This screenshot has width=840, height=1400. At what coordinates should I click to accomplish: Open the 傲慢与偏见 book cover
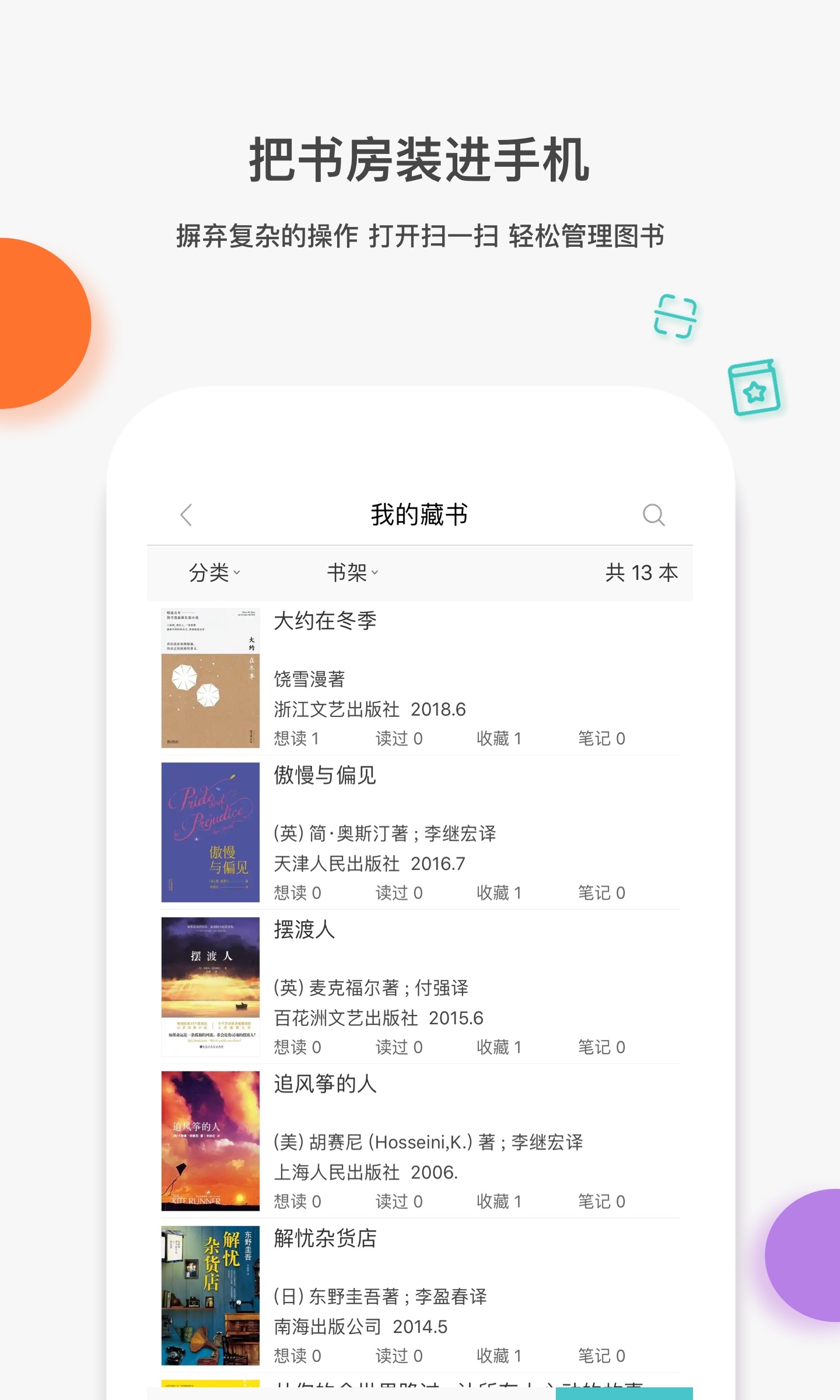tap(210, 834)
